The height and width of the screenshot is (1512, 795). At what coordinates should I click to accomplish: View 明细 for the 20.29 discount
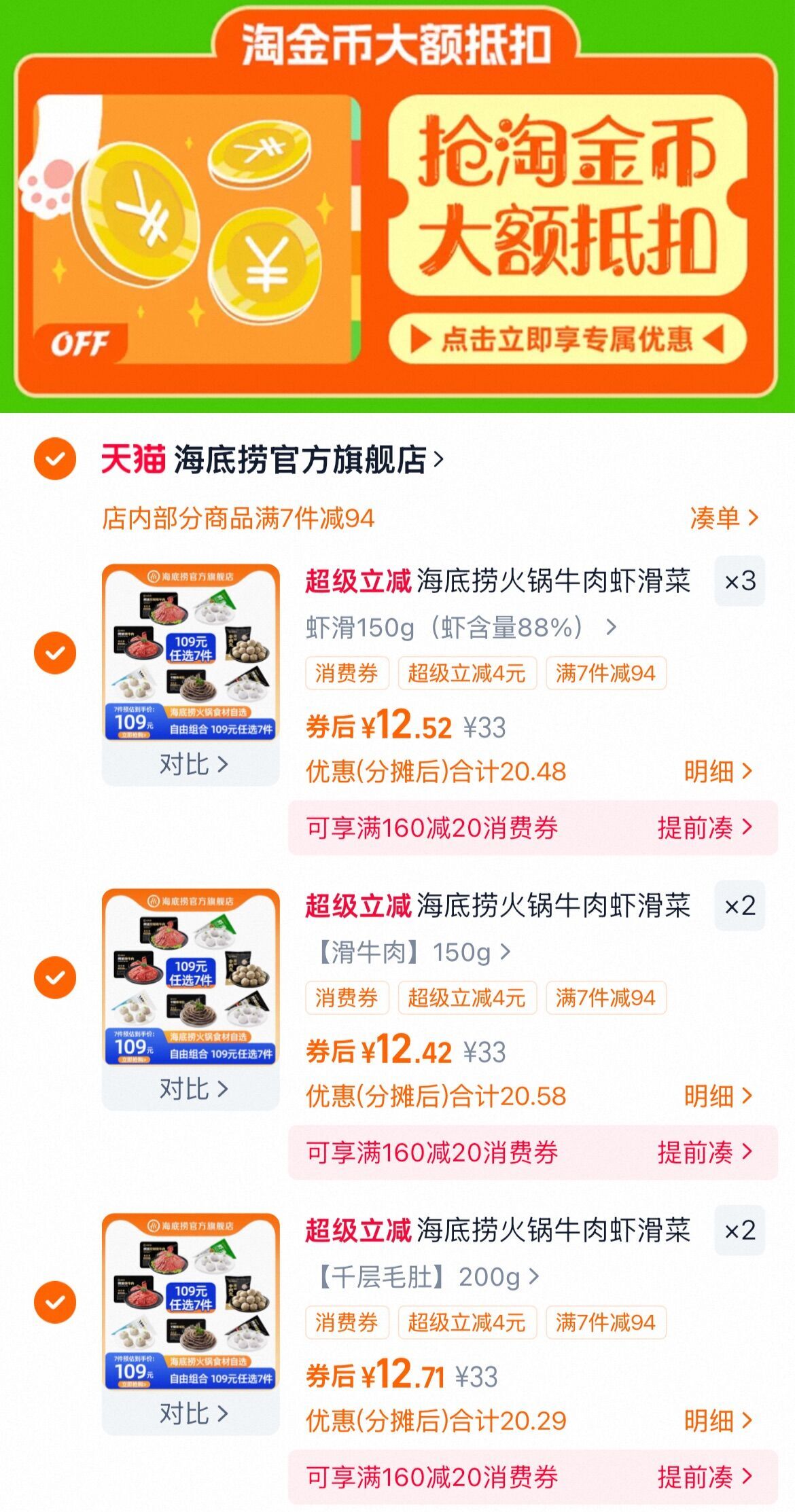coord(719,1421)
